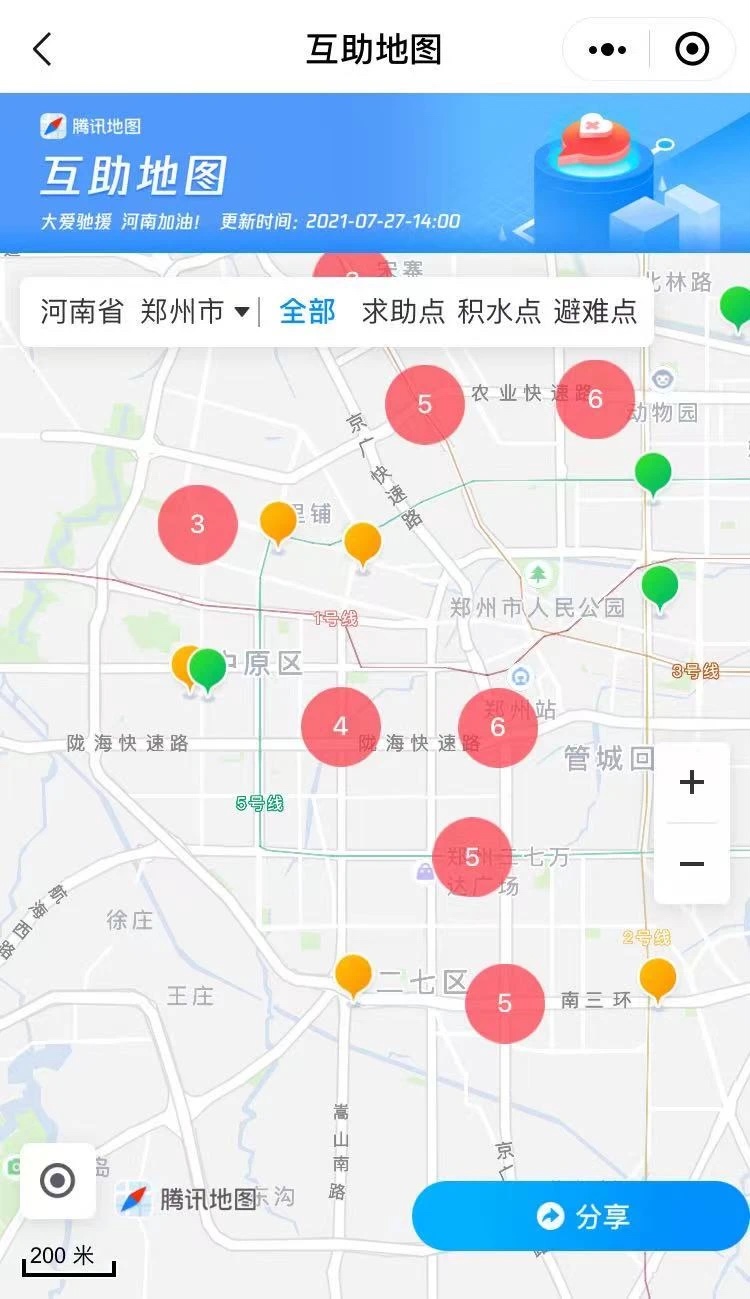Viewport: 750px width, 1299px height.
Task: Open the mini program overflow menu
Action: (607, 49)
